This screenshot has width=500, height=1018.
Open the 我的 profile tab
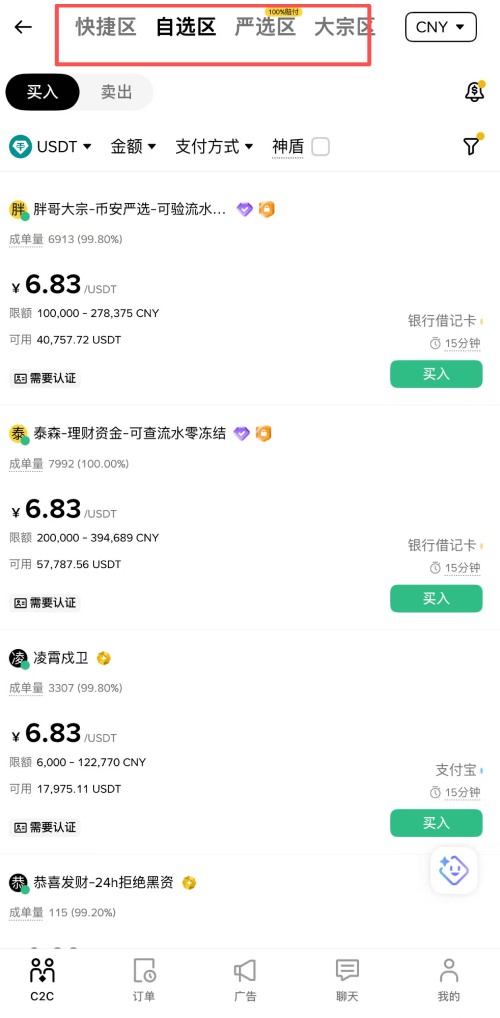(x=449, y=979)
